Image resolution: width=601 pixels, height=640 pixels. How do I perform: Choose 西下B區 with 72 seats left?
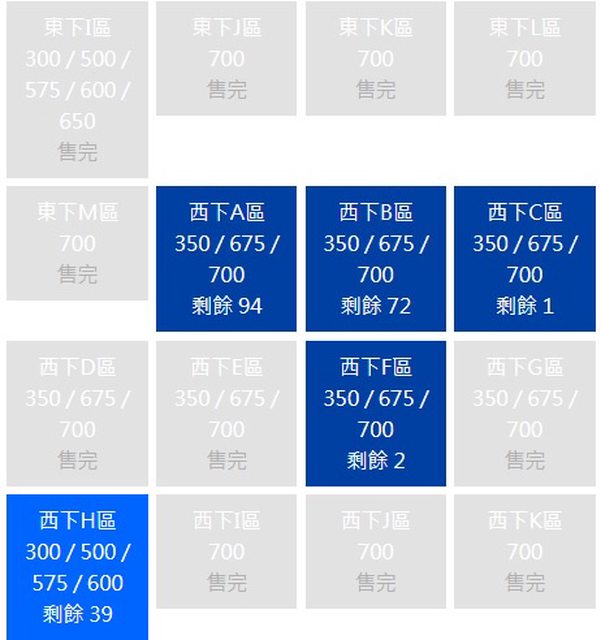tap(376, 258)
